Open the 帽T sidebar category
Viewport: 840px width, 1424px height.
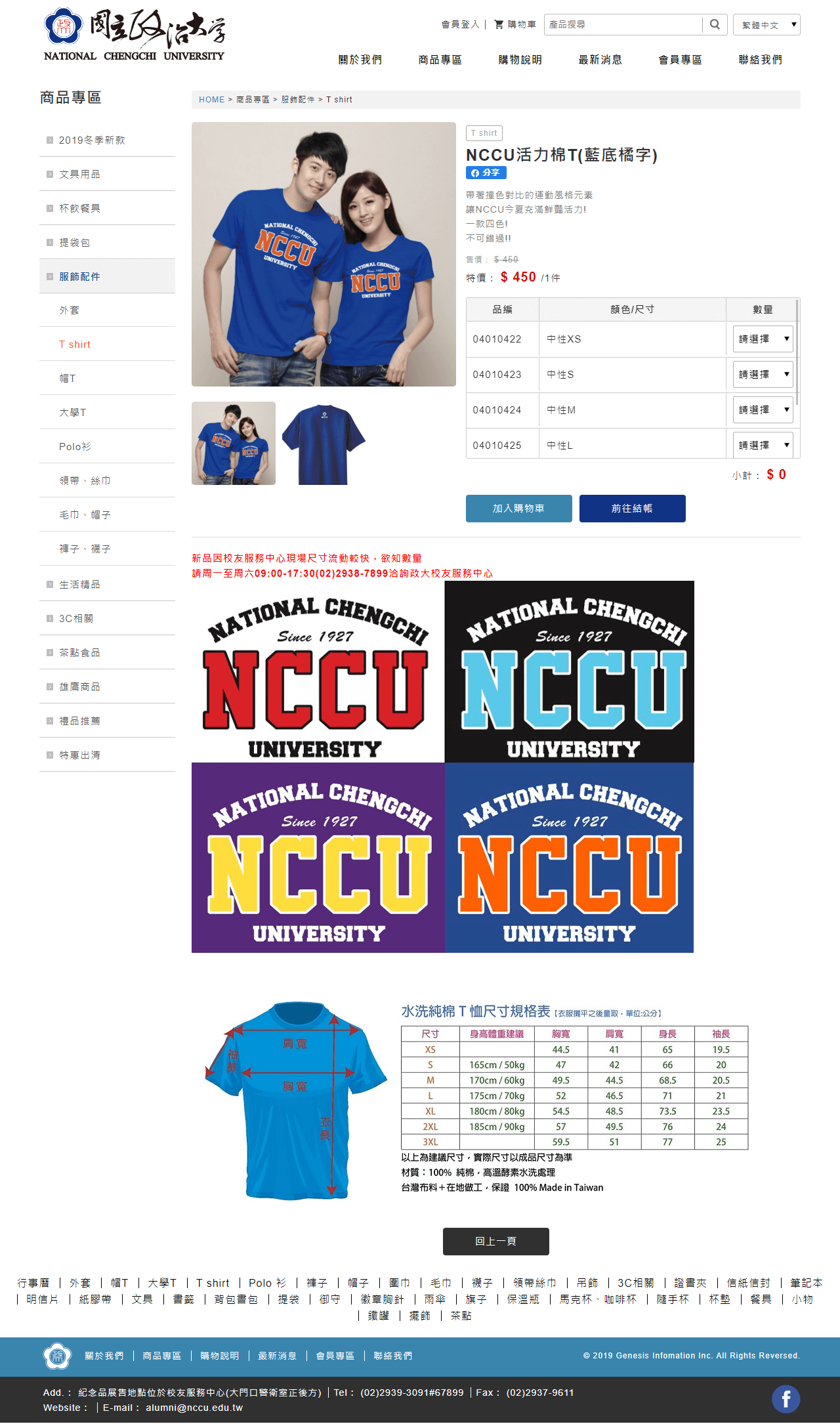[68, 378]
